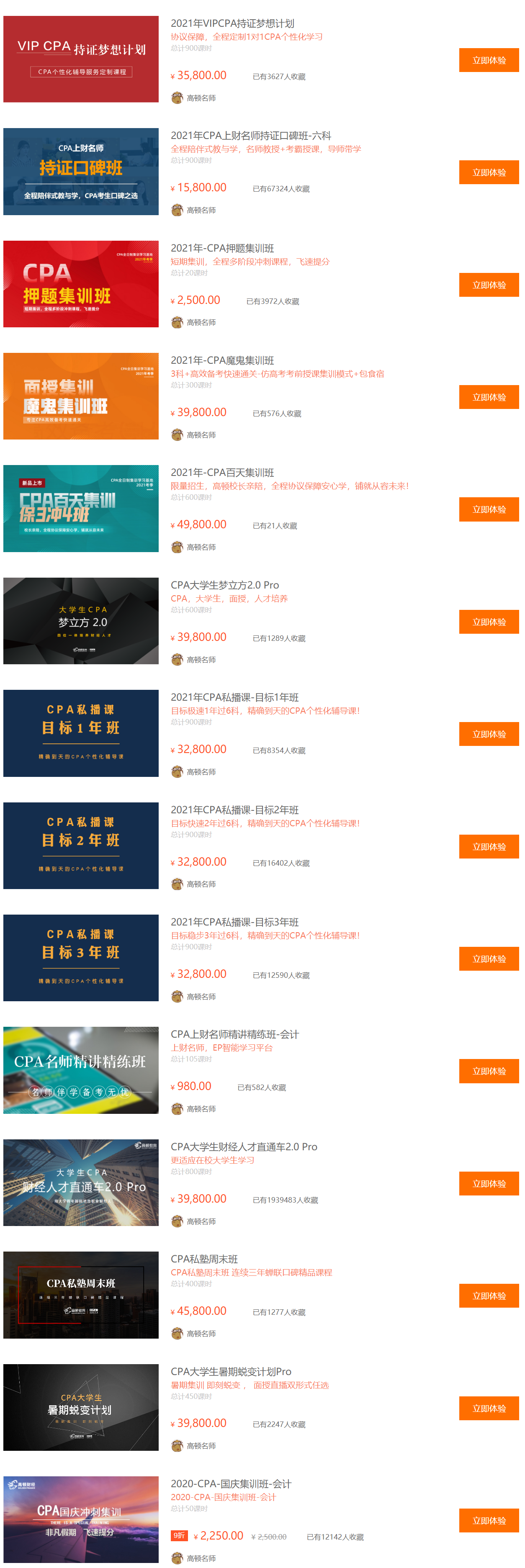This screenshot has height=1568, width=525.
Task: Tap 立即体验 for 2020-CPA-国庆集训班-会计
Action: coord(489,1521)
